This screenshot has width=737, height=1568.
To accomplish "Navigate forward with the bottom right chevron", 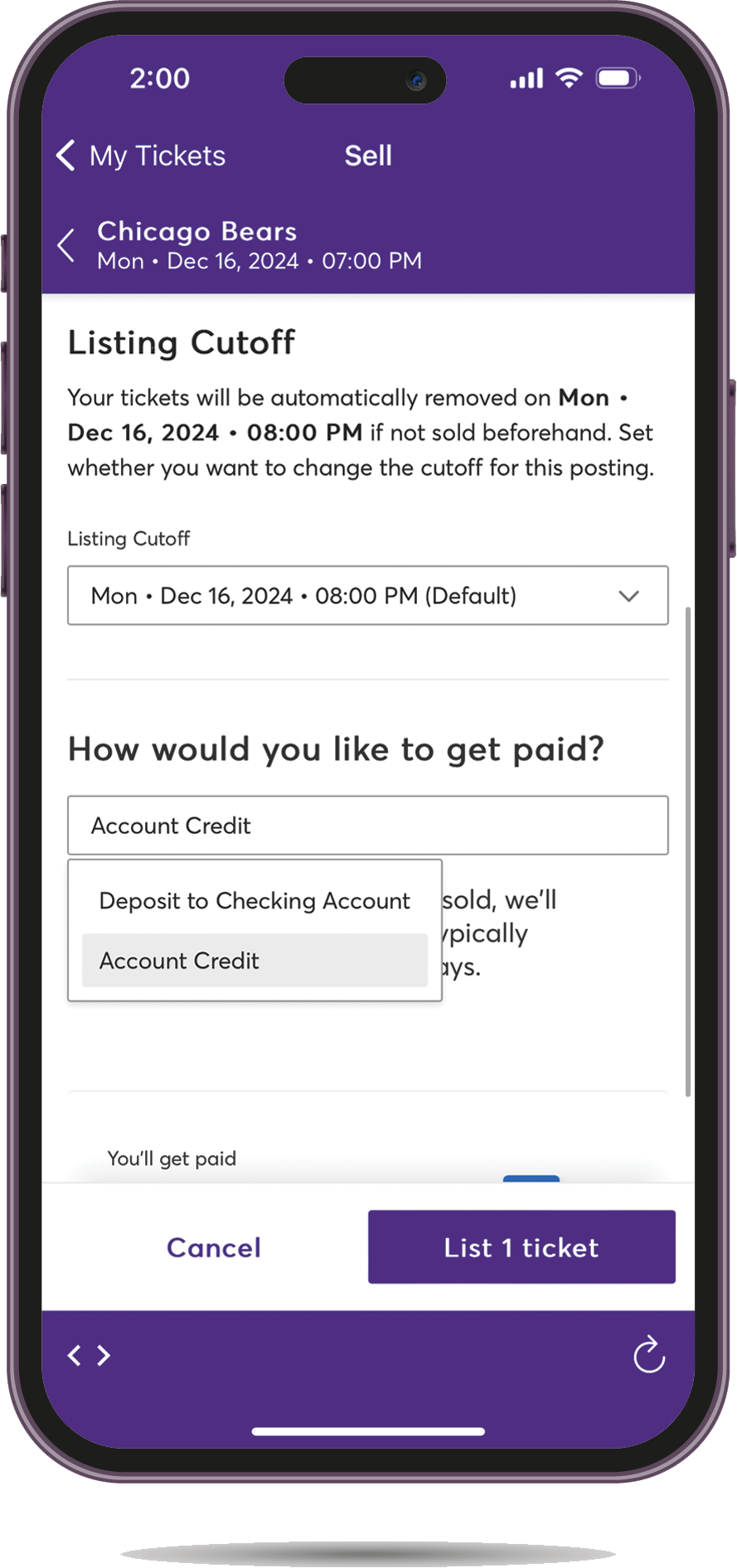I will (104, 1356).
